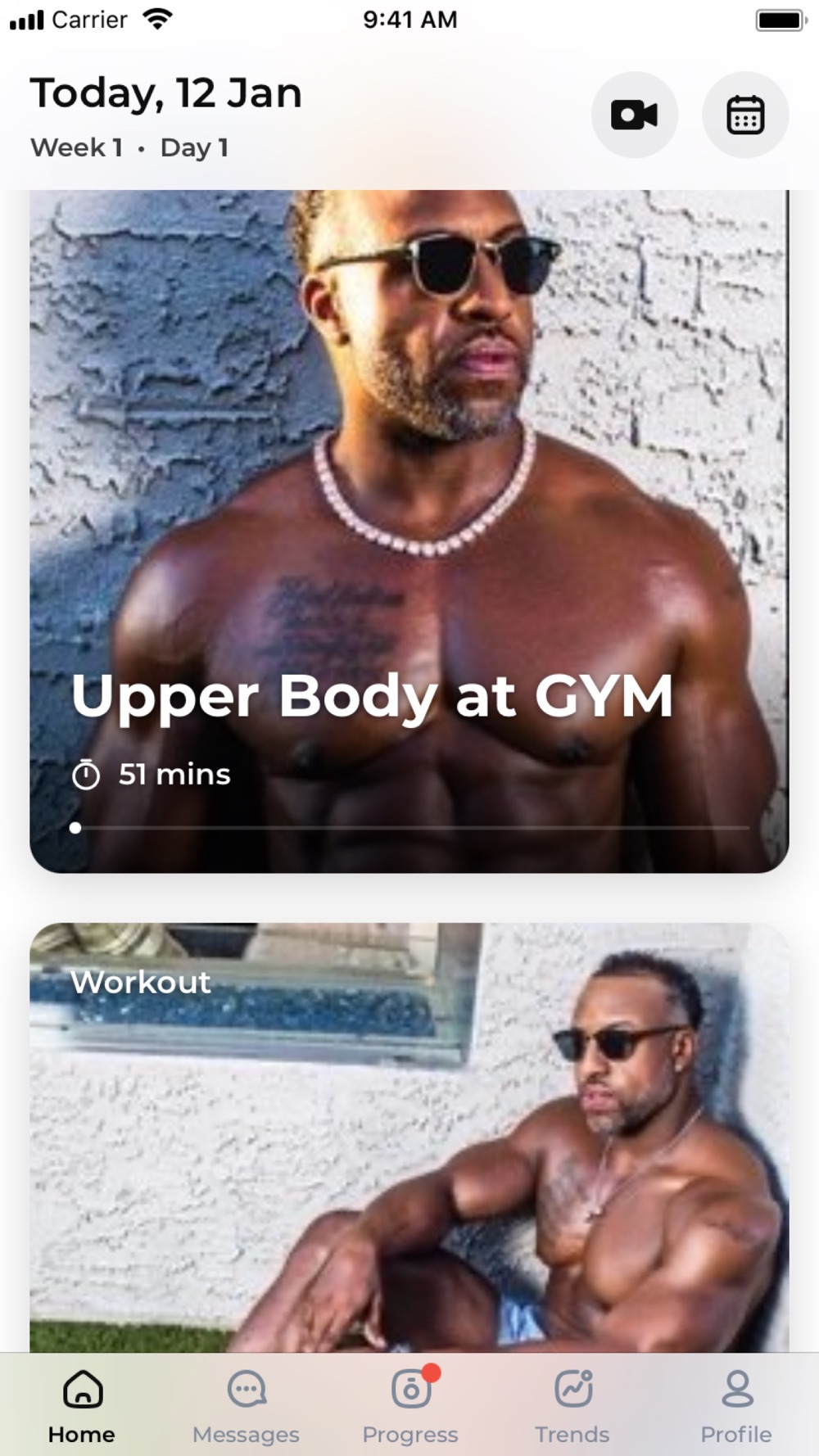
Task: Switch to the Messages tab
Action: click(x=246, y=1405)
